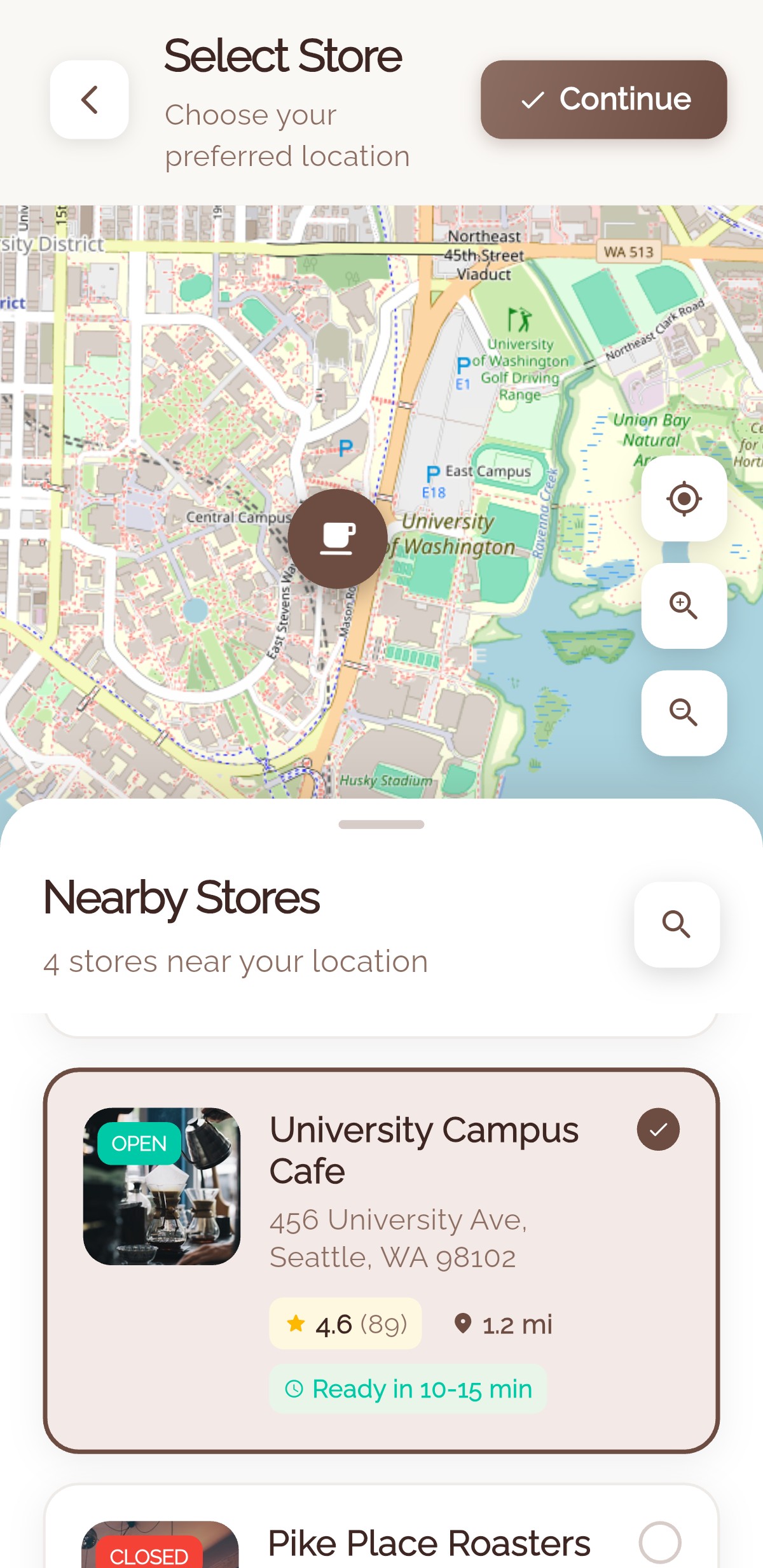
Task: Tap the selected checkmark on University Campus Cafe
Action: point(658,1129)
